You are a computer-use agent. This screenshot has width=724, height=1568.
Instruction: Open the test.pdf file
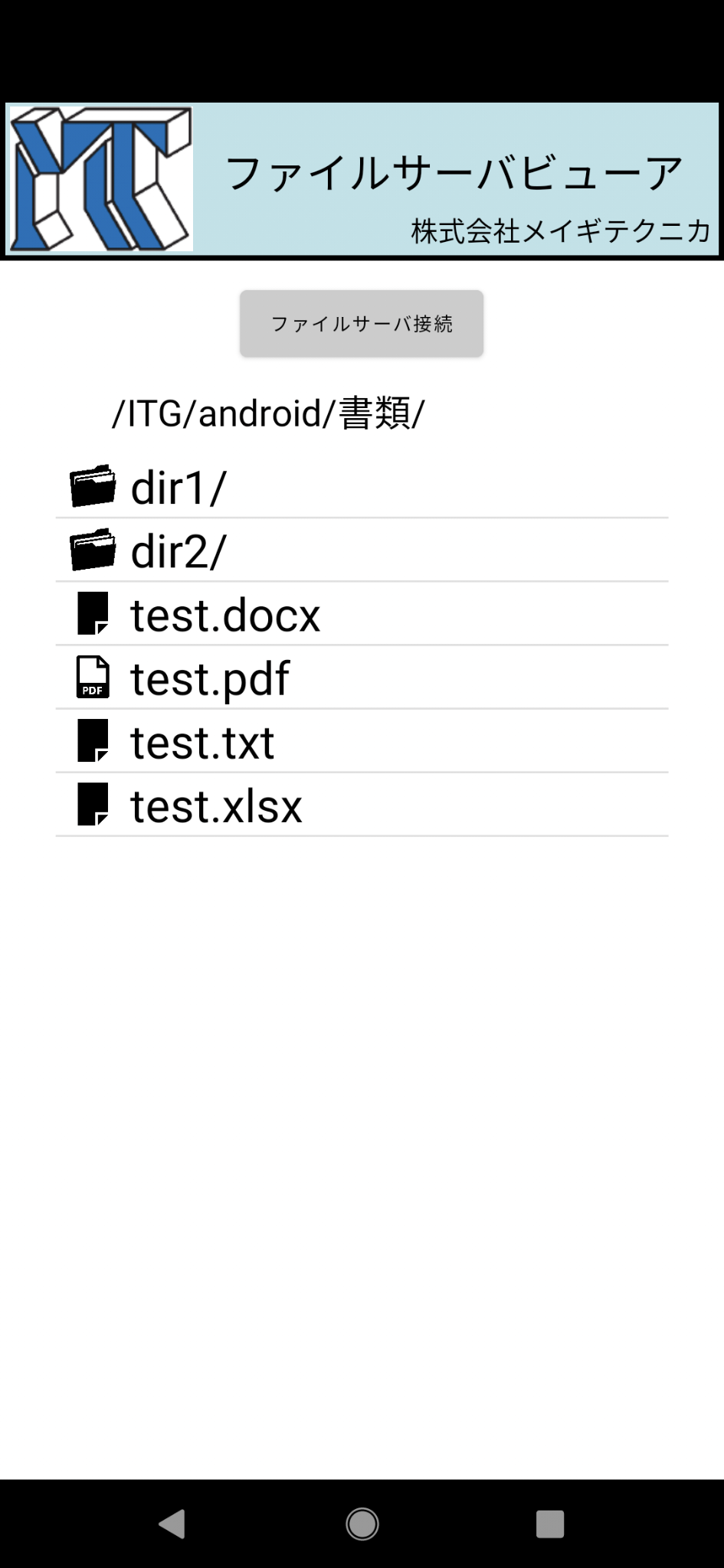(362, 677)
